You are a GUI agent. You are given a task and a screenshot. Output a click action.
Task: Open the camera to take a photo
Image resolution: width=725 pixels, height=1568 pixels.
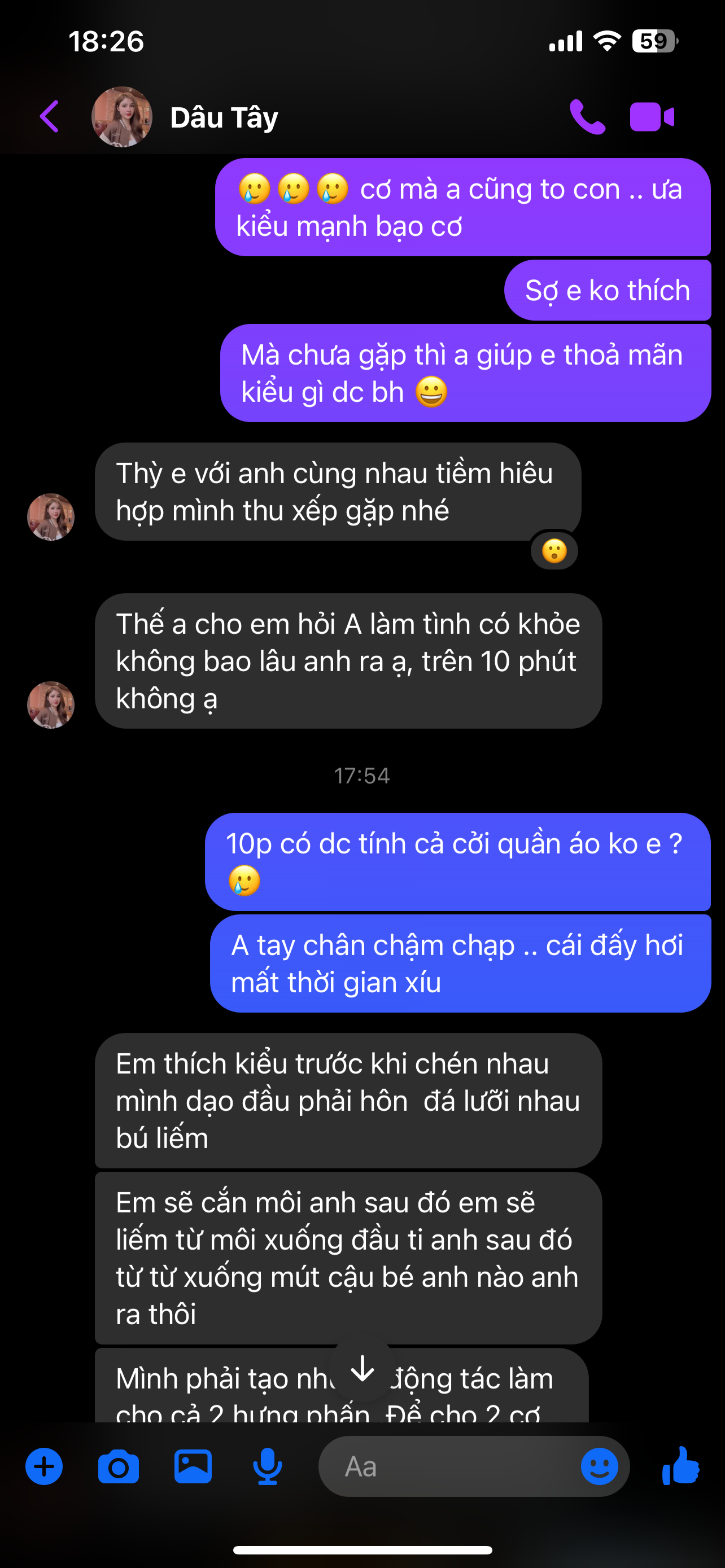click(118, 1467)
